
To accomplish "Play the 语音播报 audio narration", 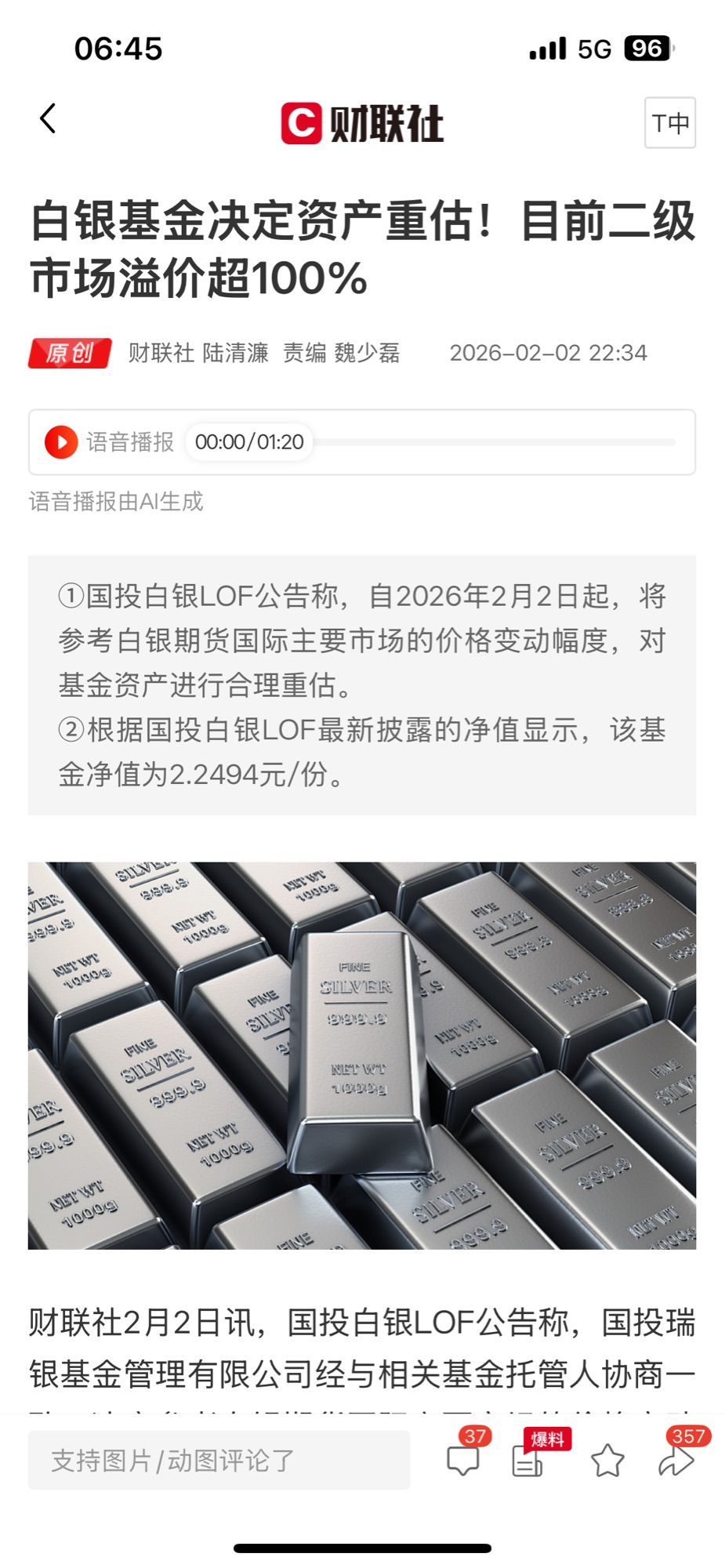I will (x=61, y=442).
